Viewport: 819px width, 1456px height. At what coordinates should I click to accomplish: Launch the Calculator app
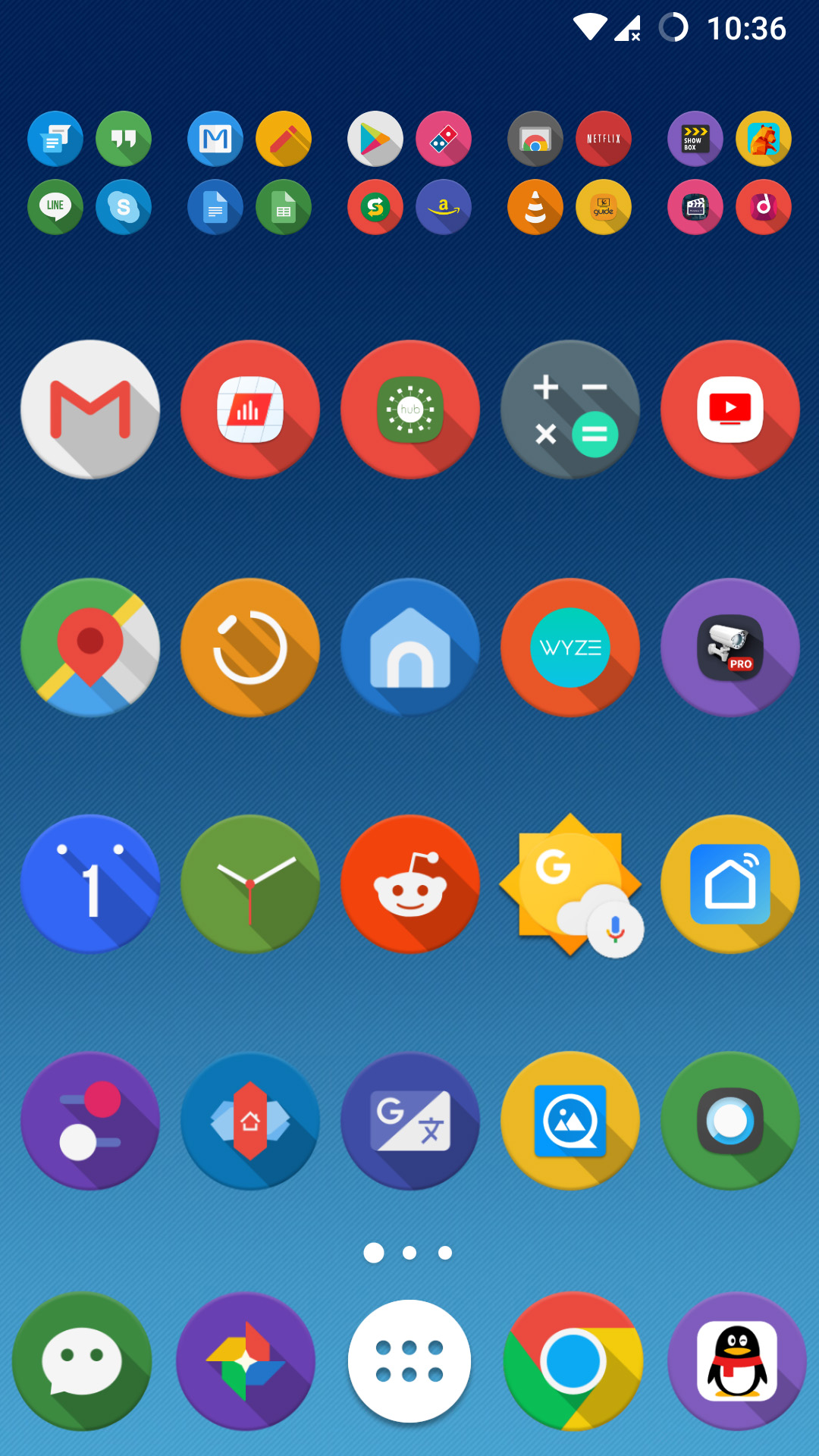[x=570, y=409]
